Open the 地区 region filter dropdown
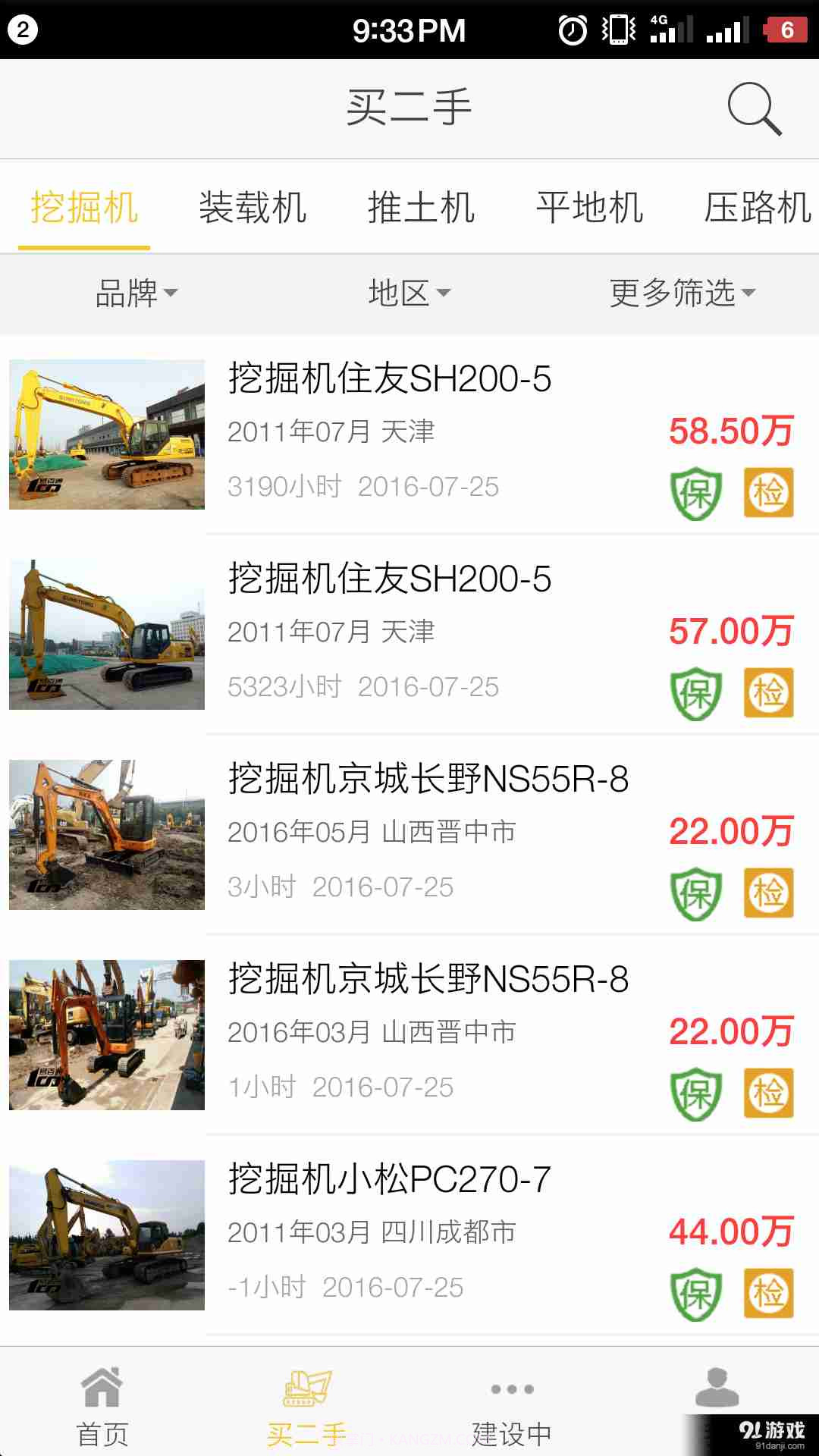The height and width of the screenshot is (1456, 819). tap(409, 294)
